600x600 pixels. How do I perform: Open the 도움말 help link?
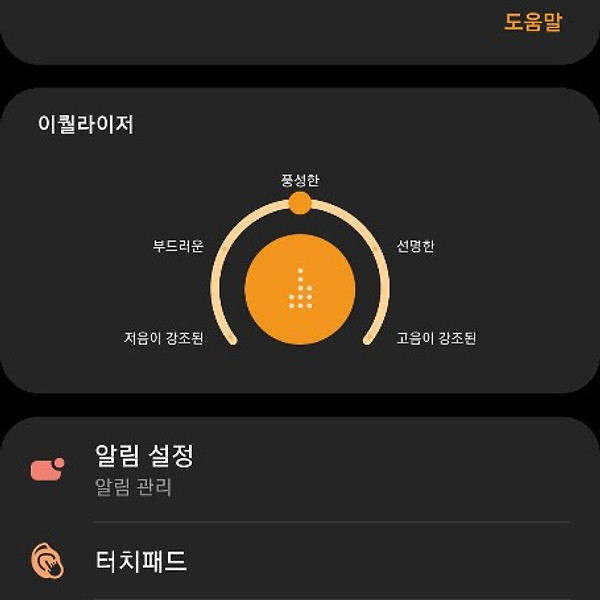coord(532,23)
